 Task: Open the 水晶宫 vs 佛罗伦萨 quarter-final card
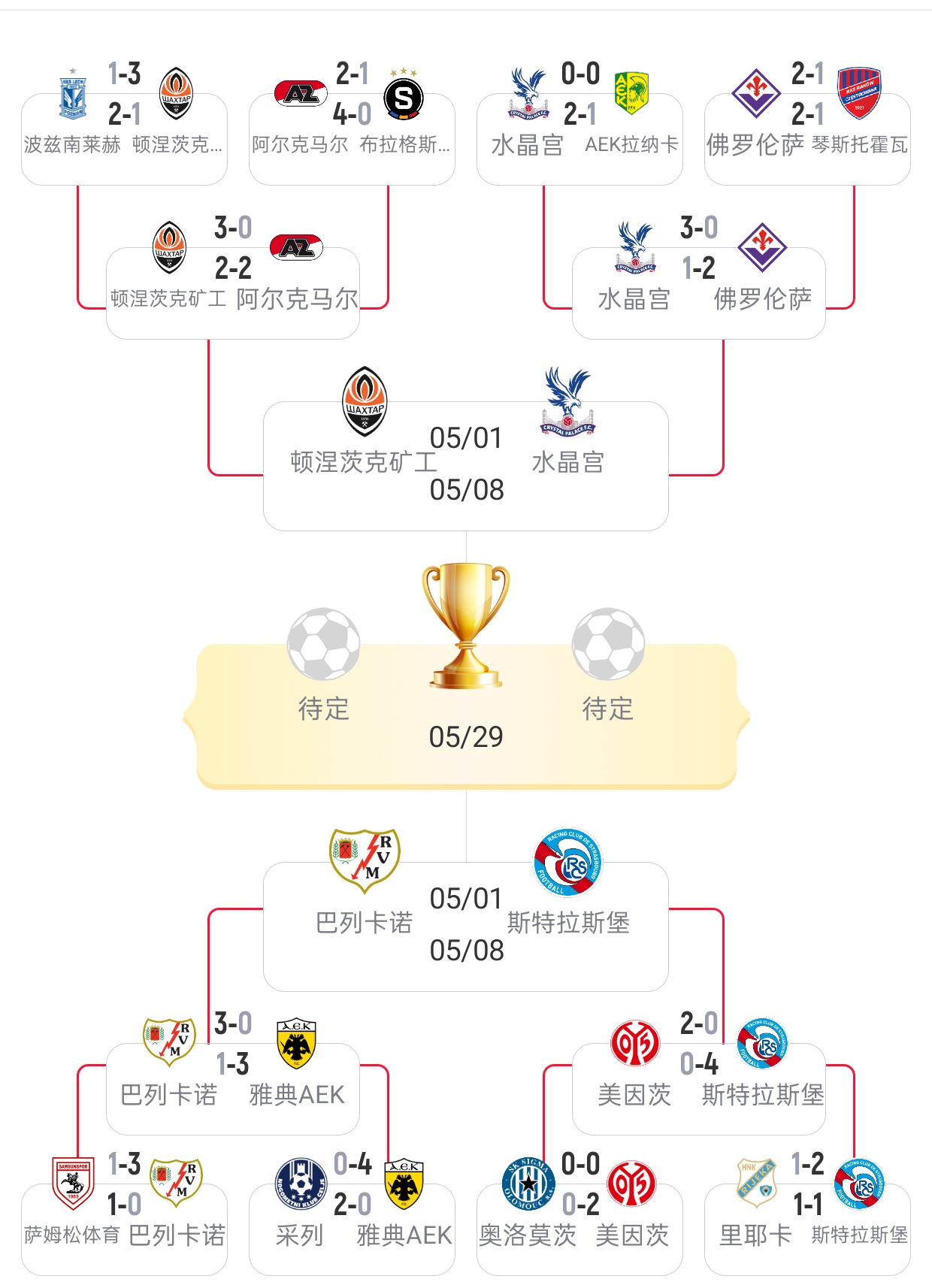tap(699, 293)
